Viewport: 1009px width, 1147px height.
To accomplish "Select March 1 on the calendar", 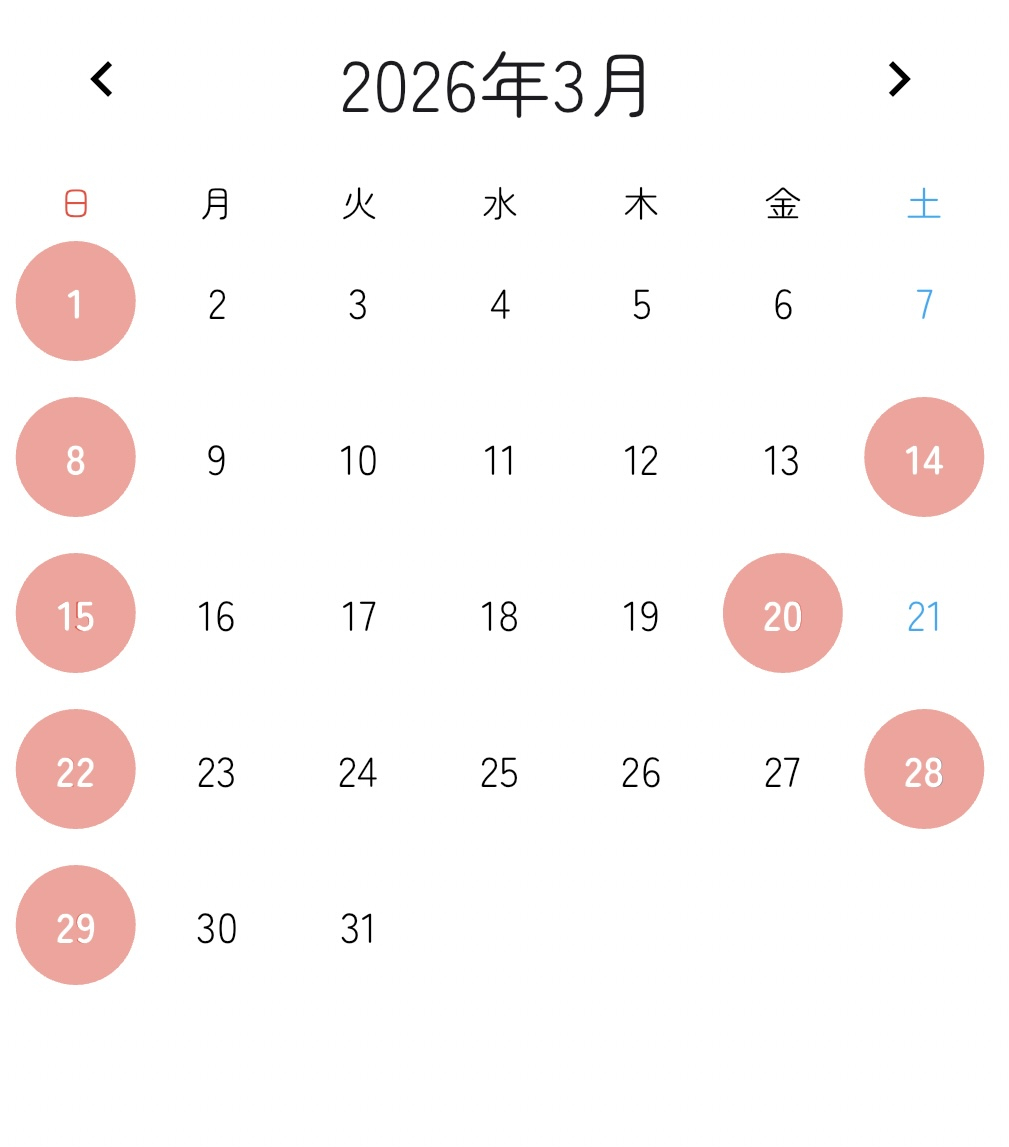I will pos(76,302).
